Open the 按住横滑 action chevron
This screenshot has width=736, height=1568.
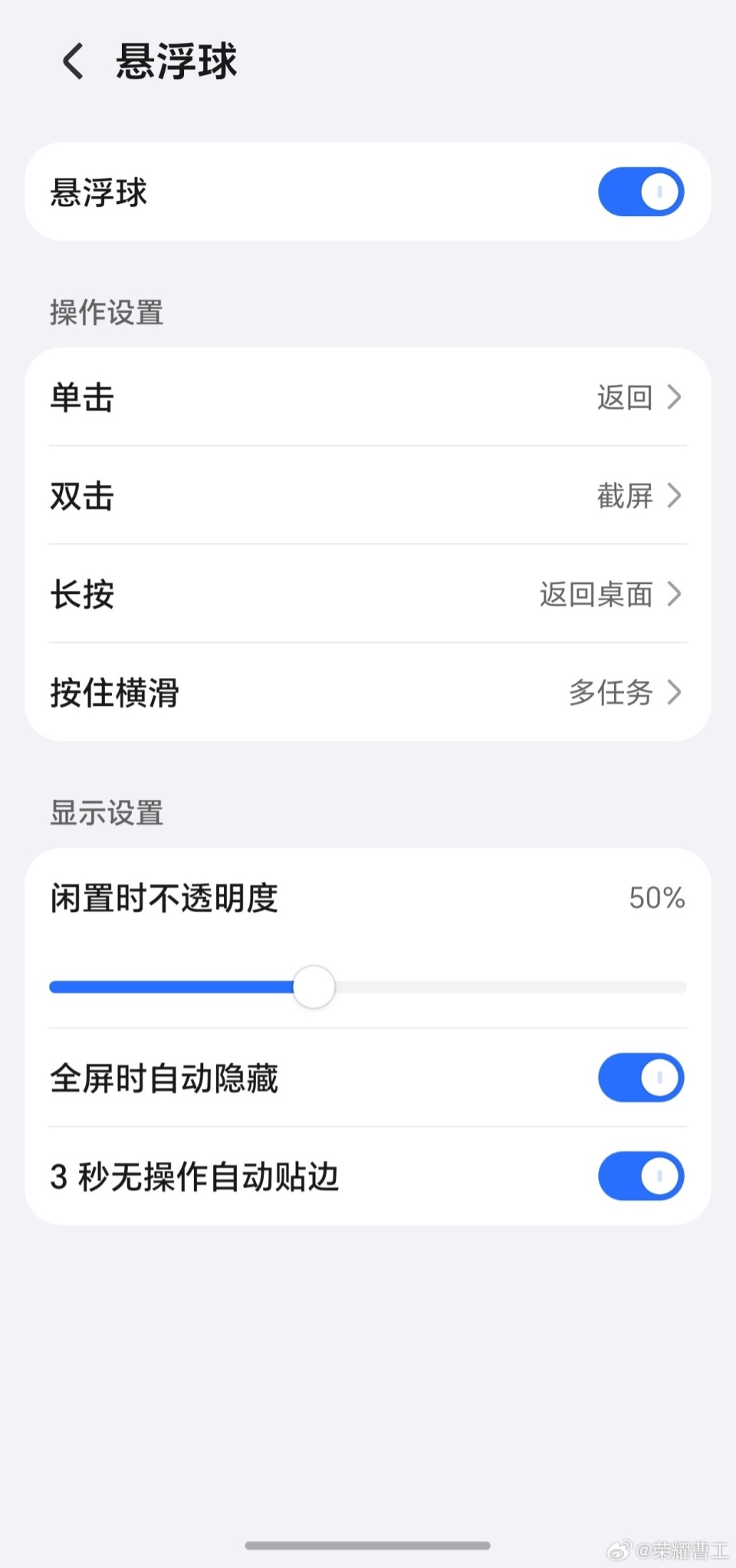tap(675, 694)
